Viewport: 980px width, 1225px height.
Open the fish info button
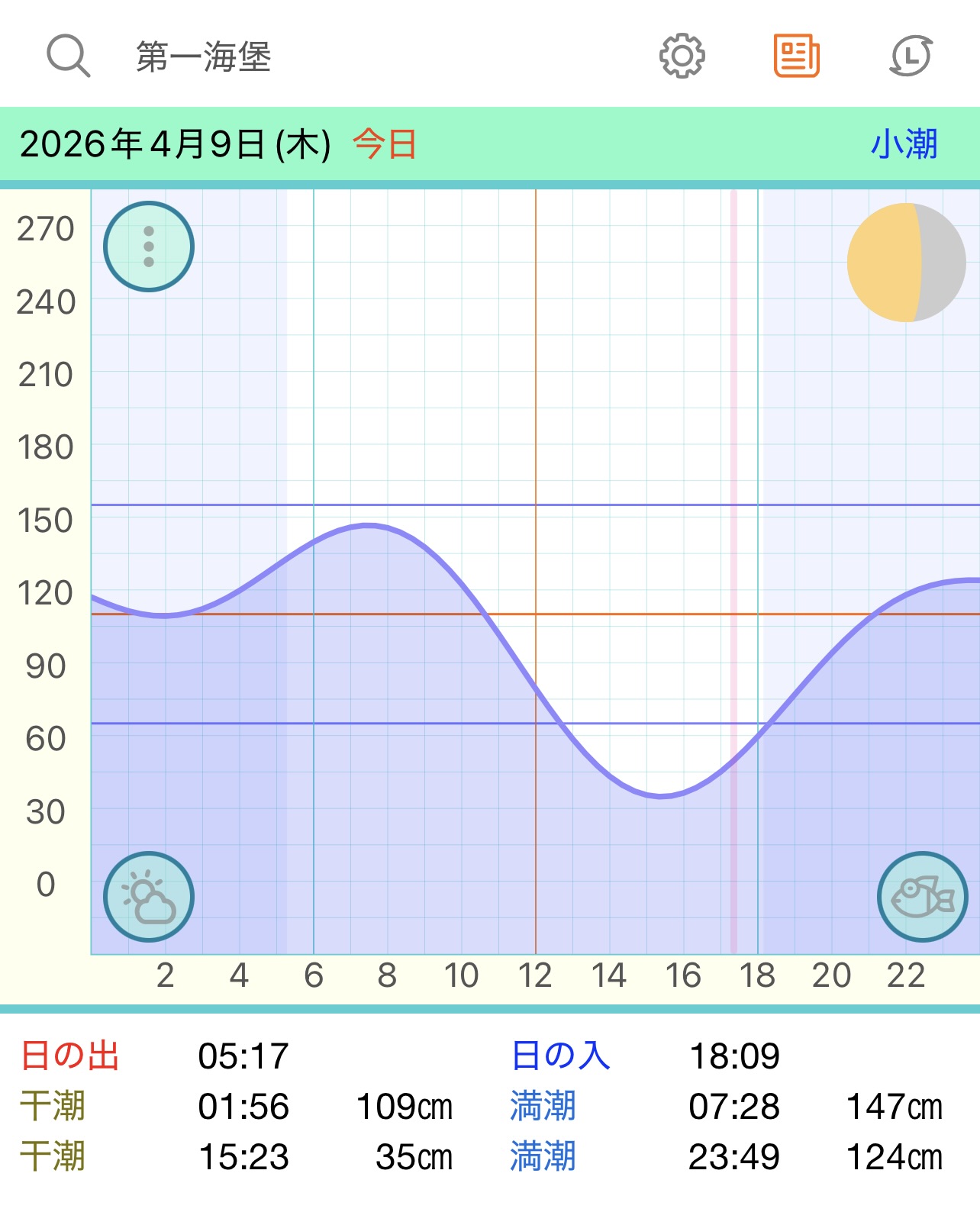922,897
